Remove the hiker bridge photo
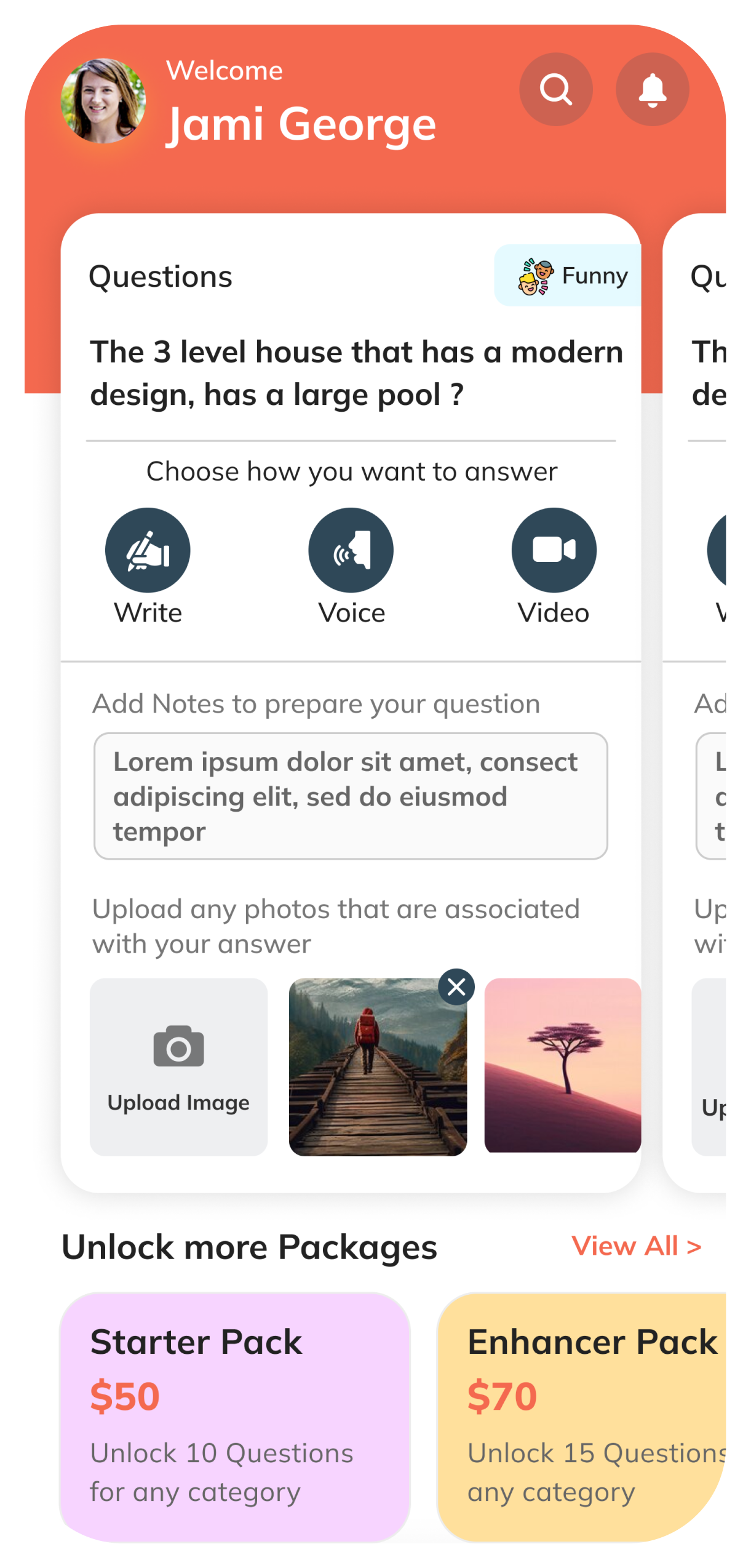 pos(456,987)
